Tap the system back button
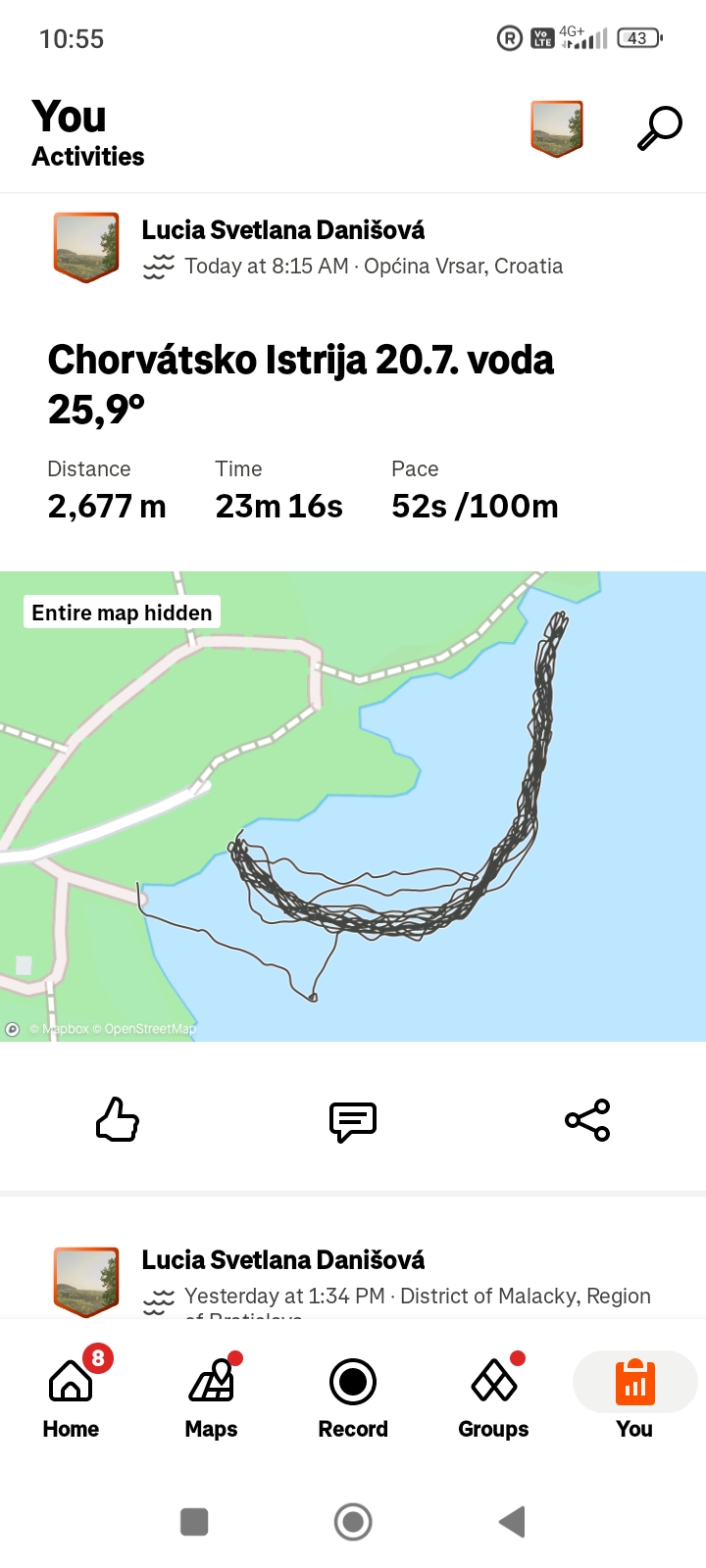706x1568 pixels. point(512,1522)
